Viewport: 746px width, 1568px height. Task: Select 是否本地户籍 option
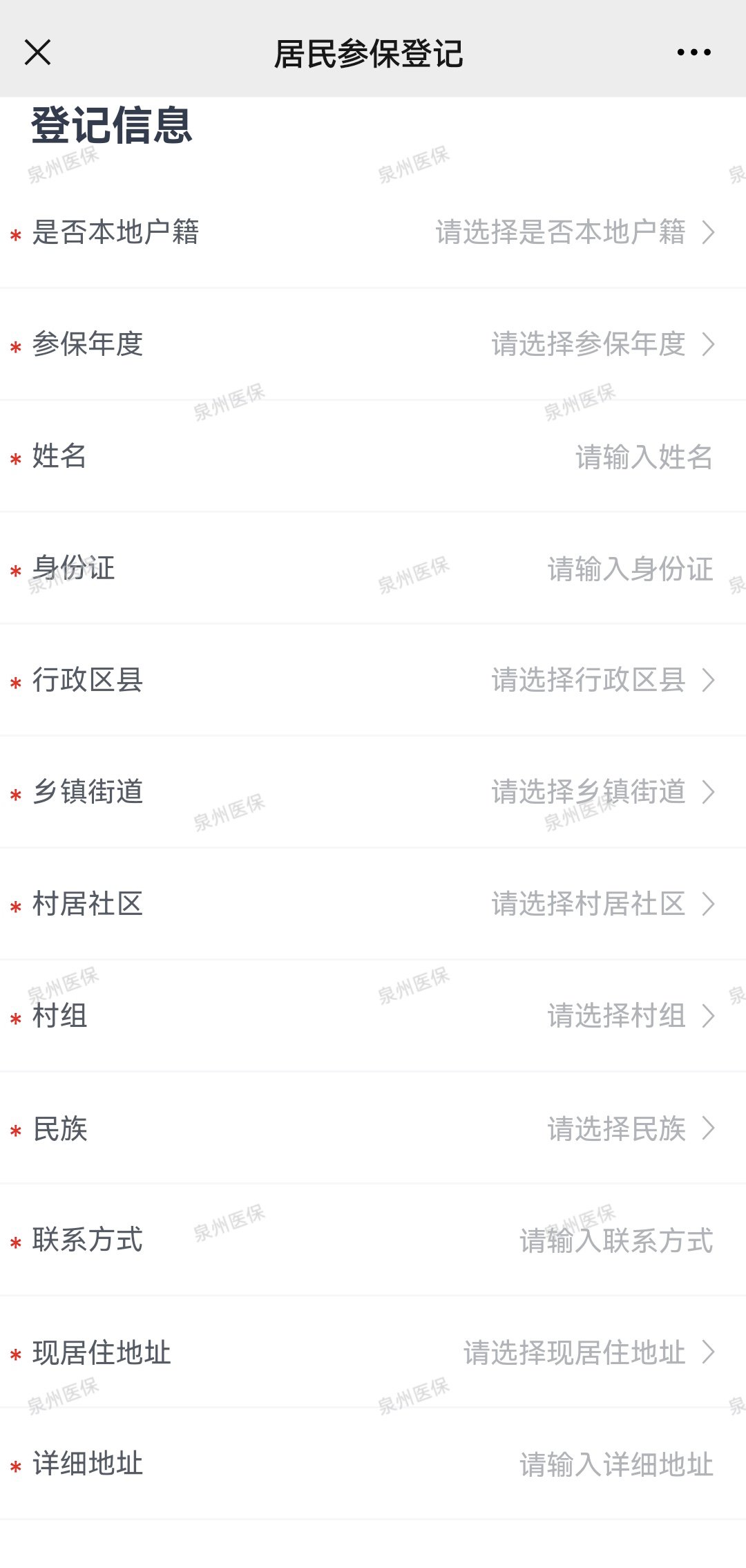pyautogui.click(x=373, y=232)
